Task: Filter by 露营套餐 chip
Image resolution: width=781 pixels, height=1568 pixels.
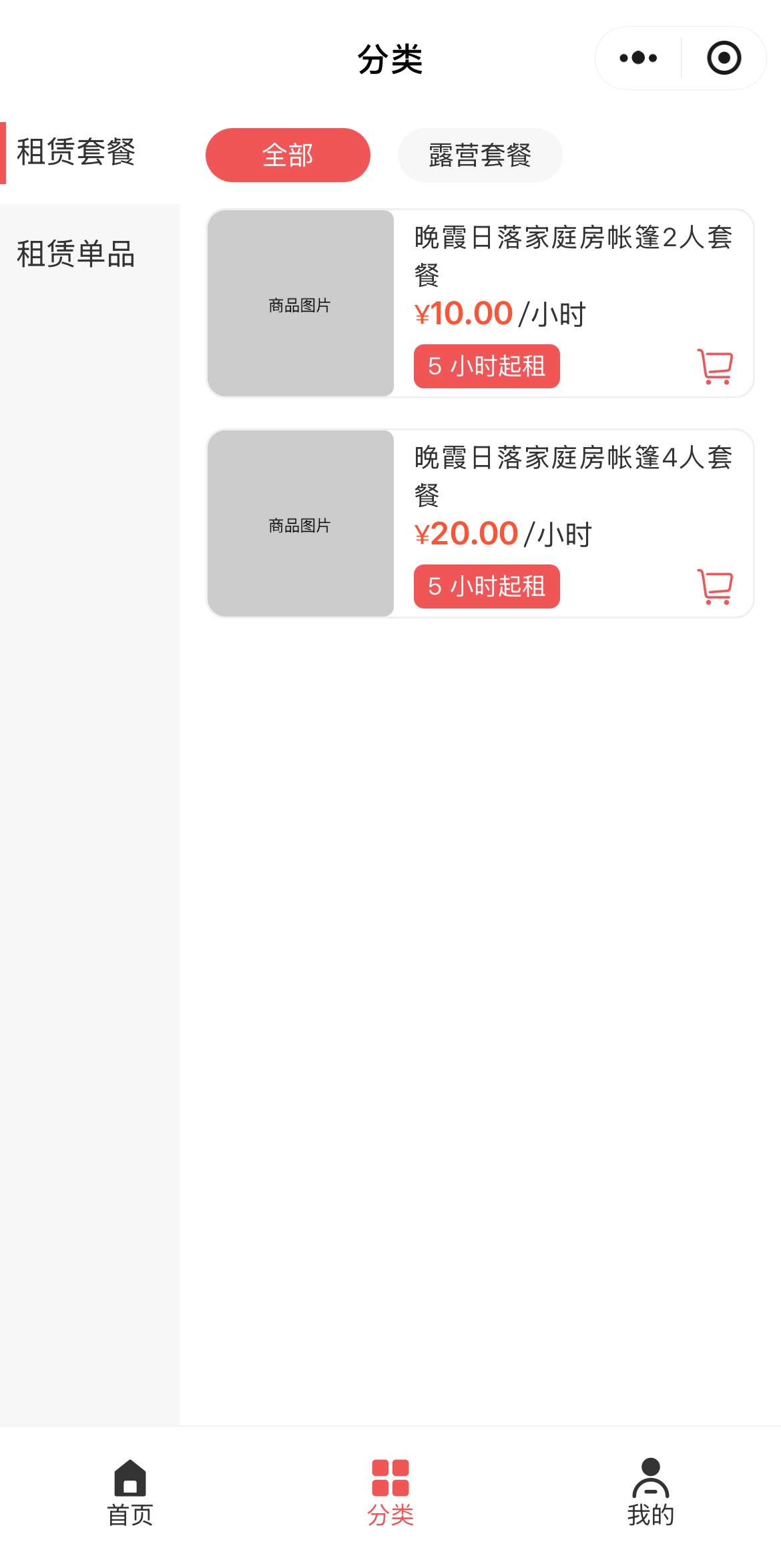Action: point(479,155)
